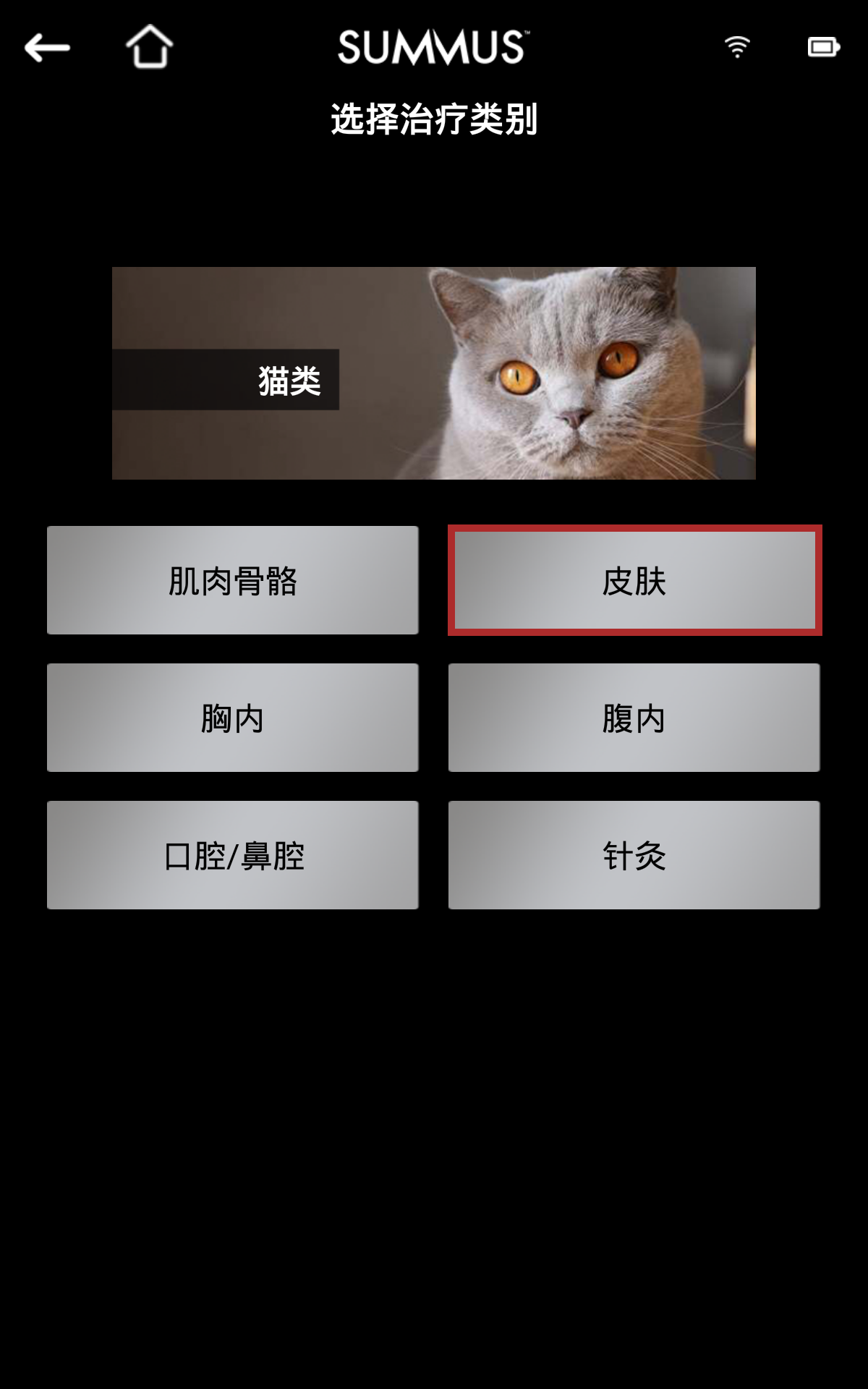868x1389 pixels.
Task: Select the 腹内 category
Action: click(x=634, y=718)
